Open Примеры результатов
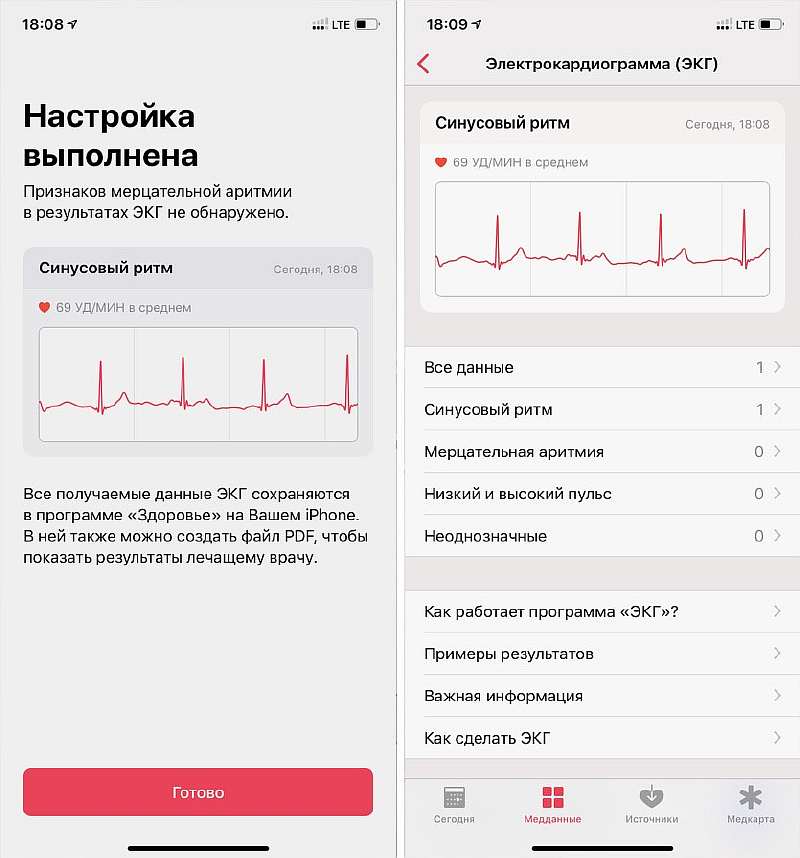The width and height of the screenshot is (800, 858). pos(602,653)
